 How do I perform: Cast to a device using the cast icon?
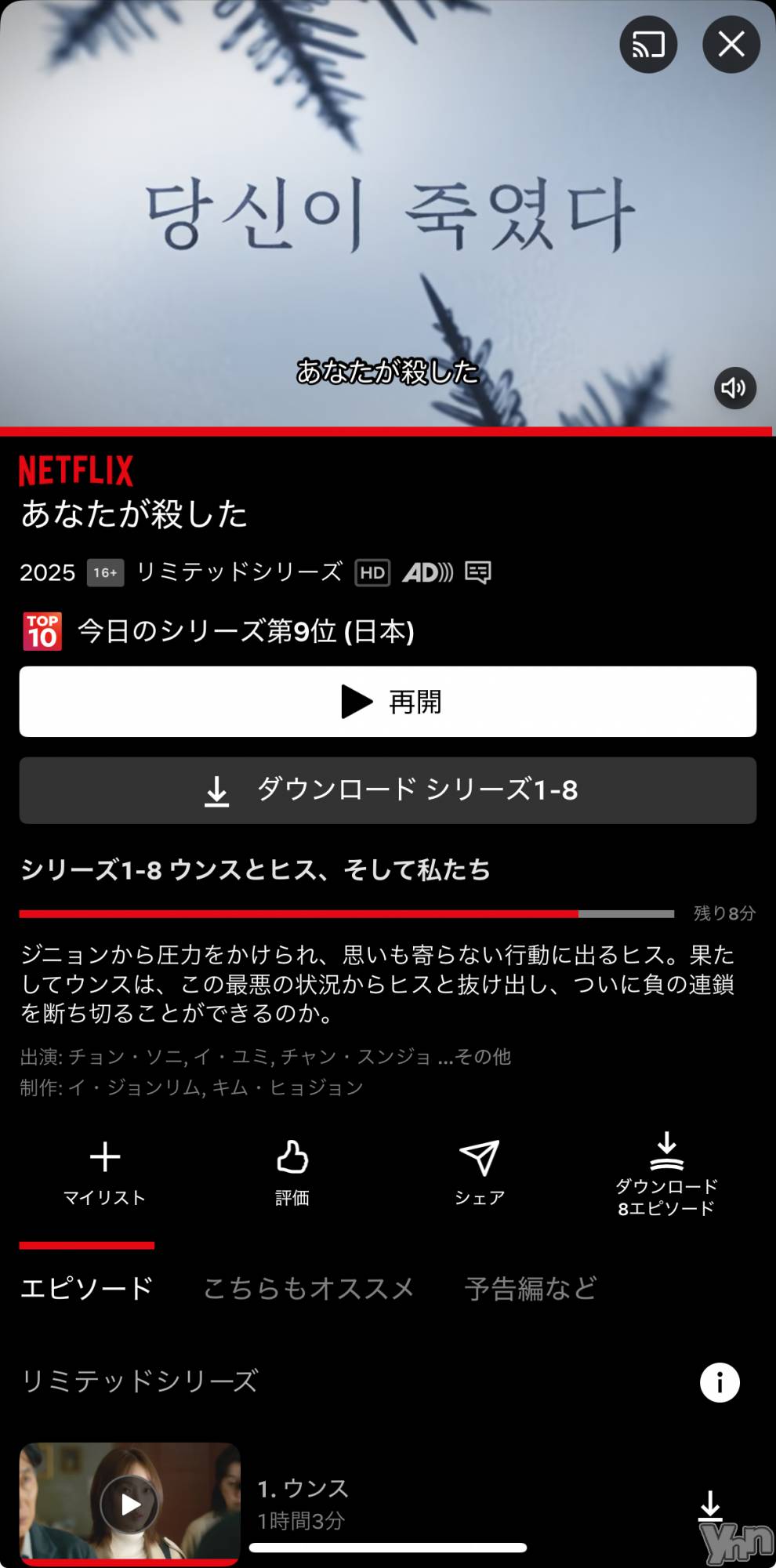click(x=648, y=45)
